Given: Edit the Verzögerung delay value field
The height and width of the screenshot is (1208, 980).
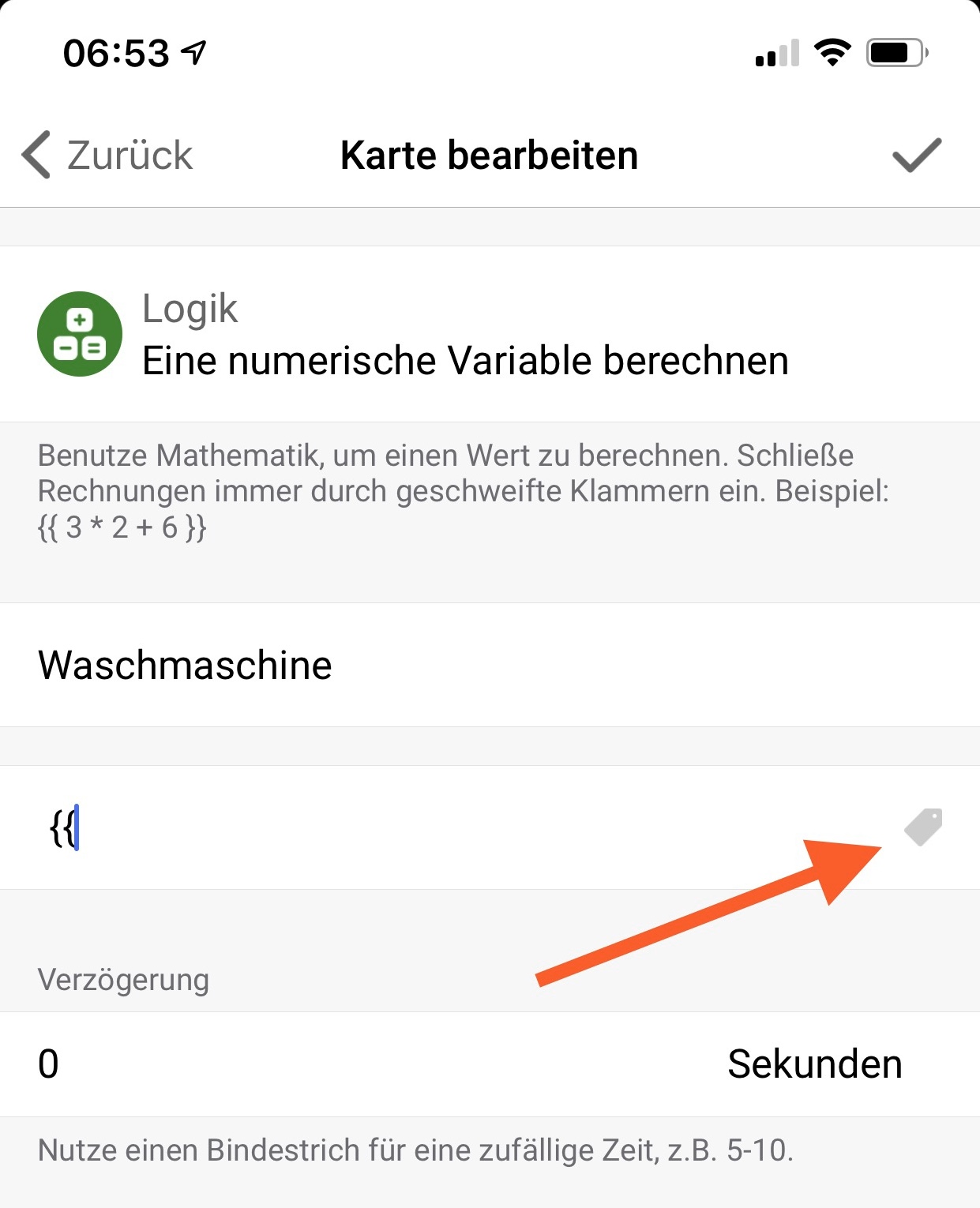Looking at the screenshot, I should click(316, 1064).
